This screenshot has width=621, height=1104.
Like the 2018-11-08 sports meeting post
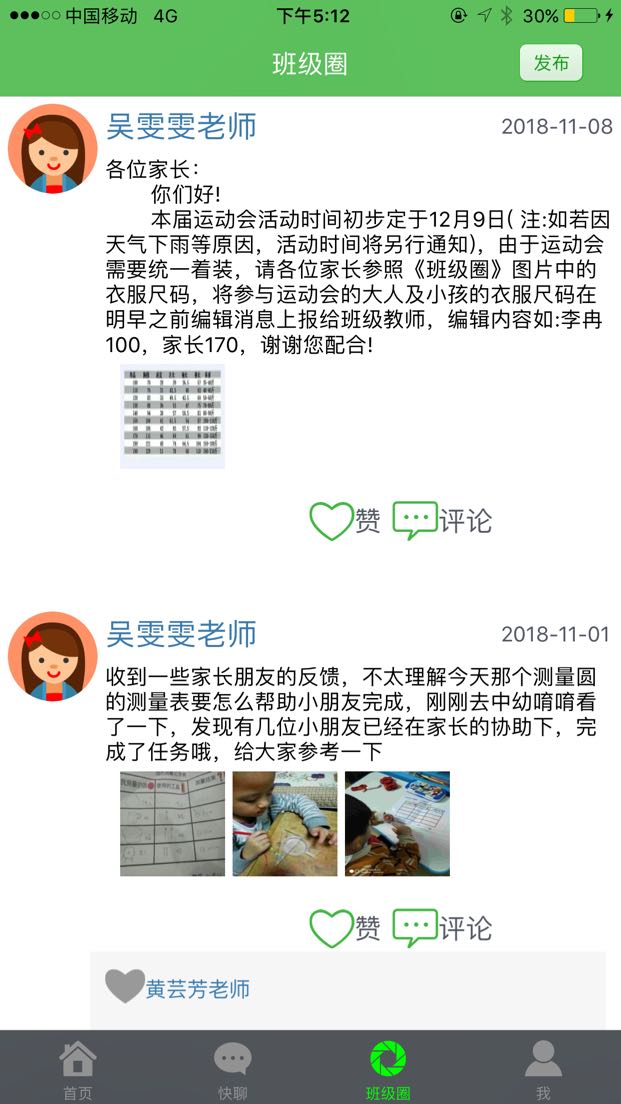coord(345,521)
